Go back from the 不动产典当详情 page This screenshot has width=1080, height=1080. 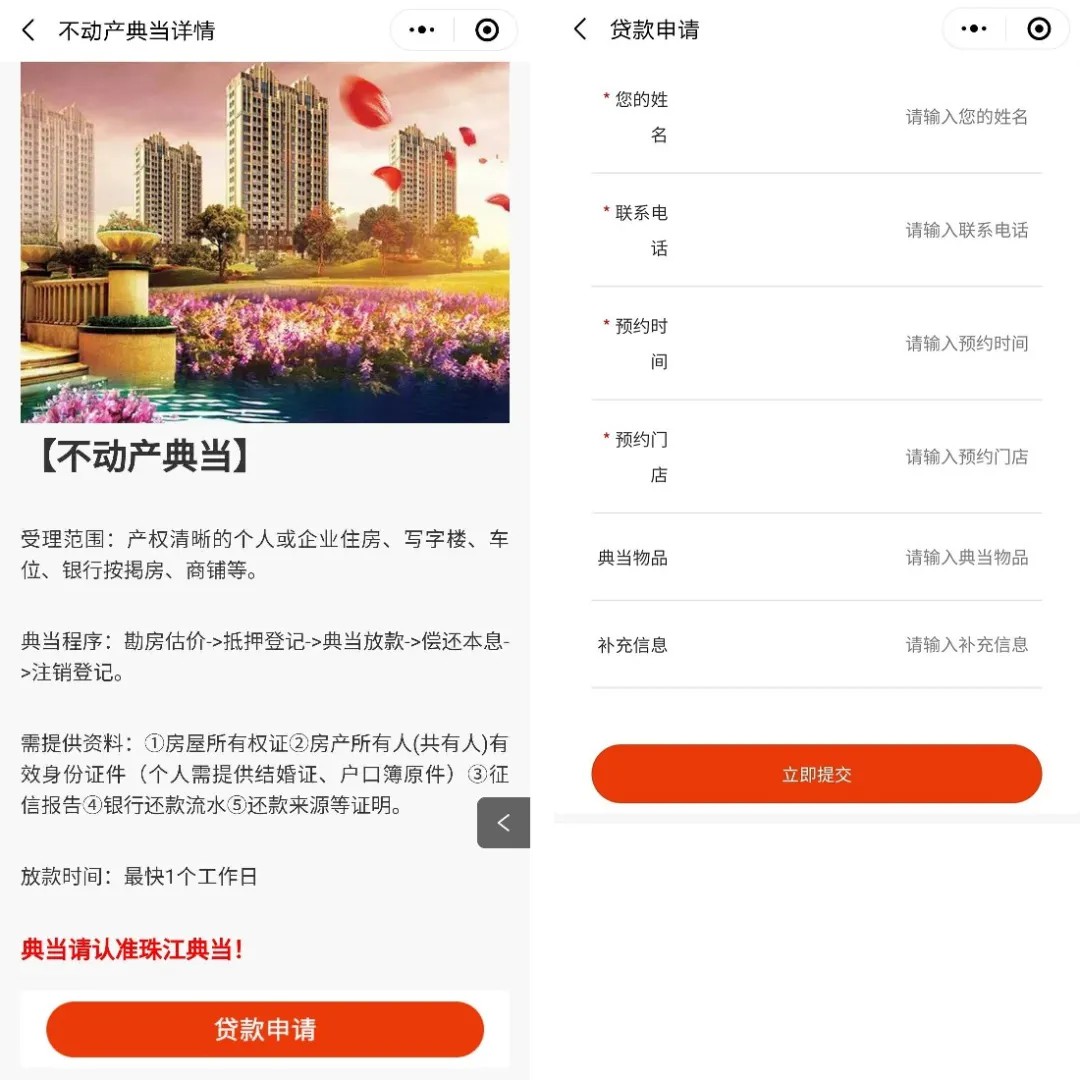(x=29, y=31)
